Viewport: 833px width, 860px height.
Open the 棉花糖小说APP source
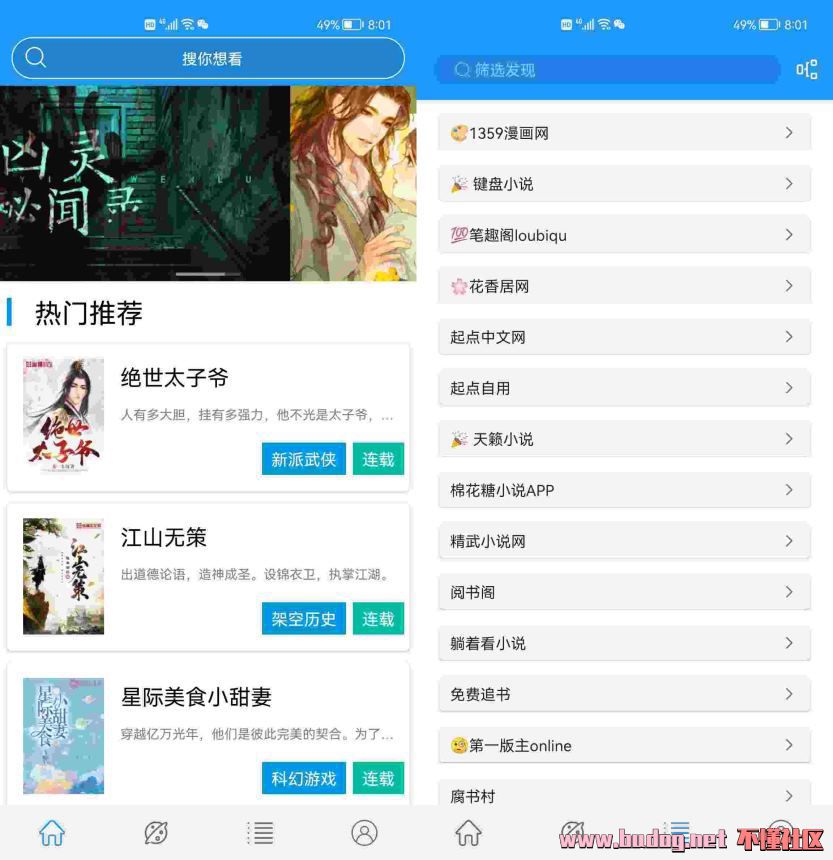point(624,490)
